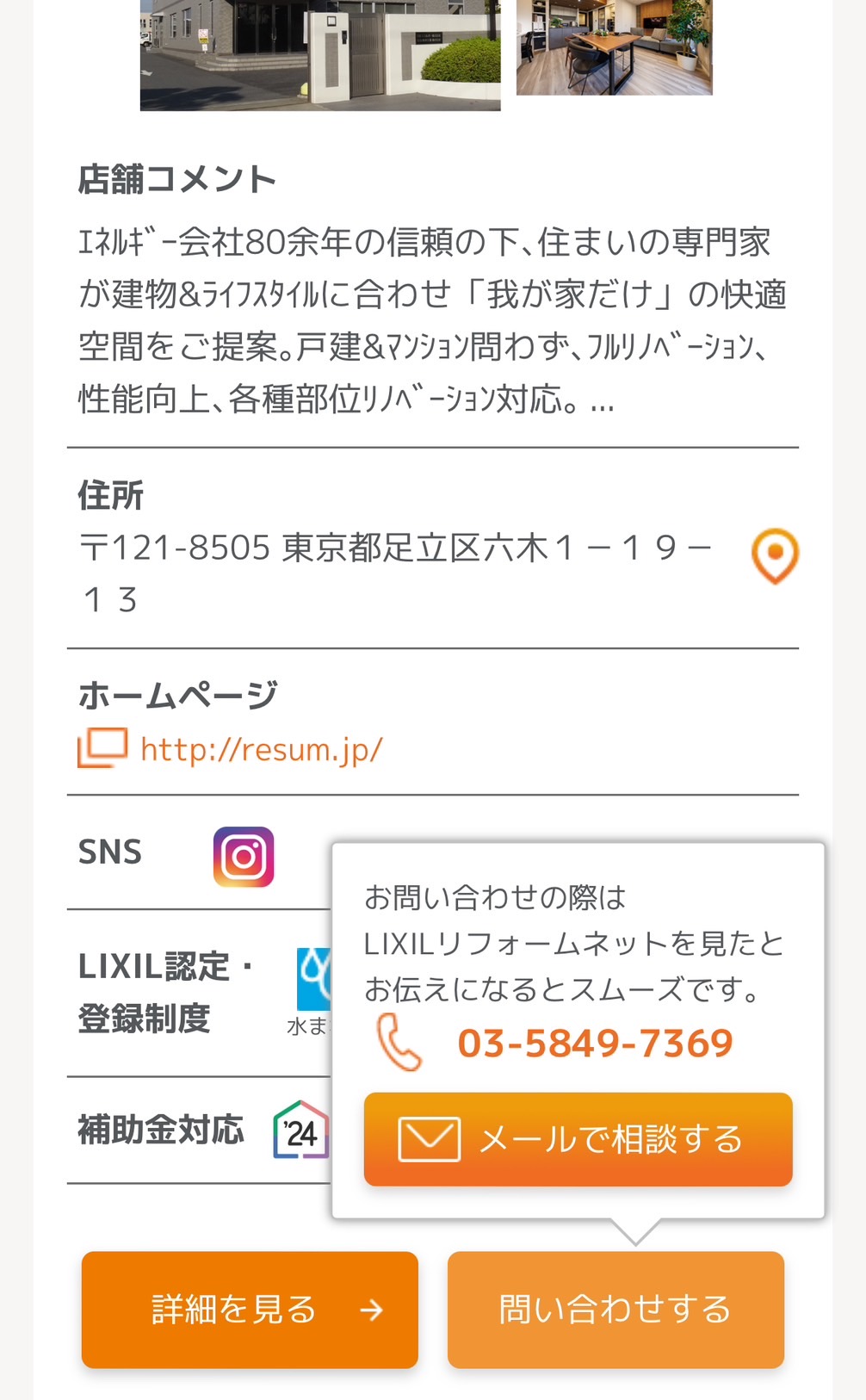Click the arrow icon in 詳細を見る button
The height and width of the screenshot is (1400, 866).
pyautogui.click(x=372, y=1310)
